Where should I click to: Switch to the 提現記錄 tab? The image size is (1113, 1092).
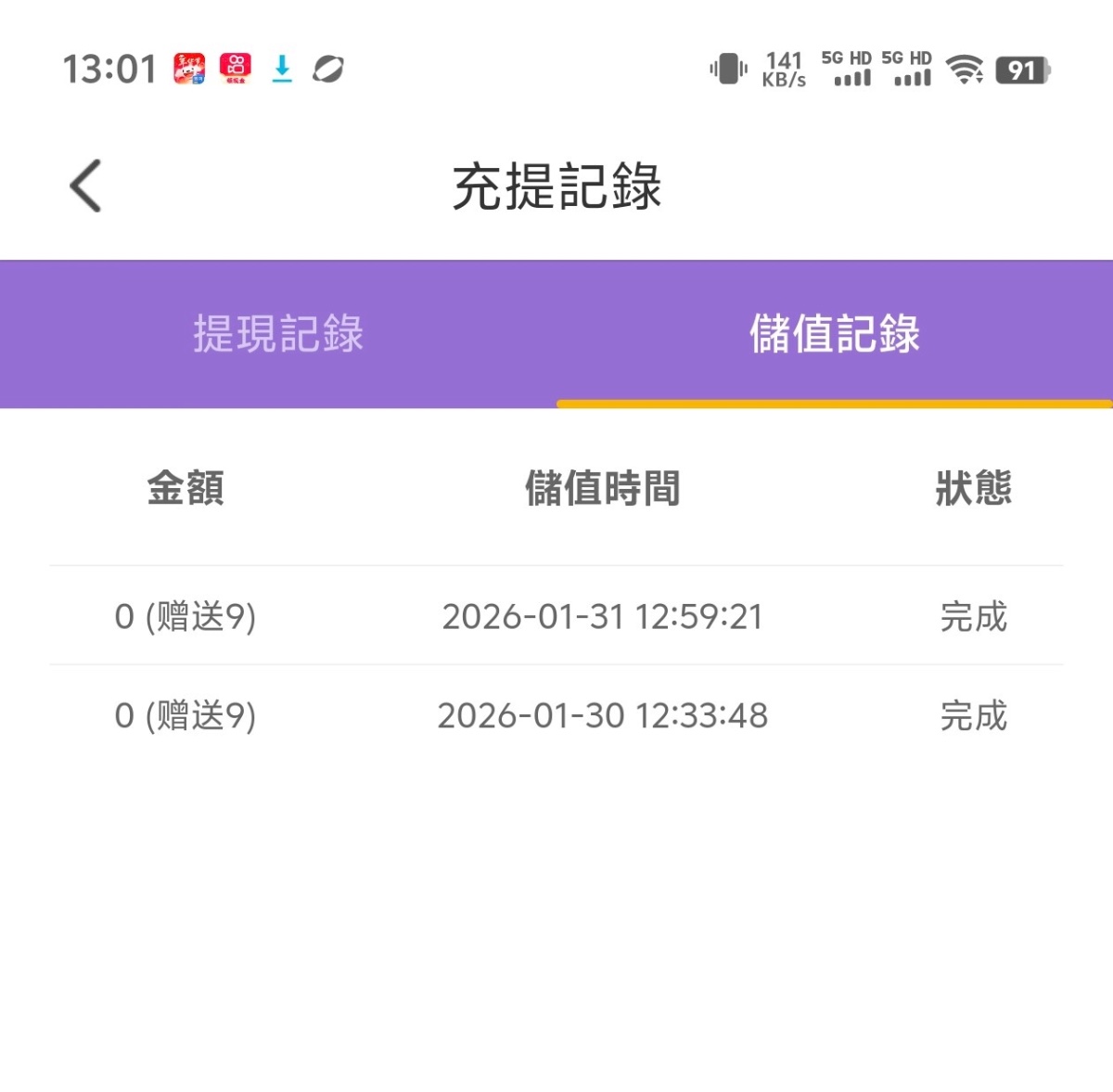coord(278,334)
